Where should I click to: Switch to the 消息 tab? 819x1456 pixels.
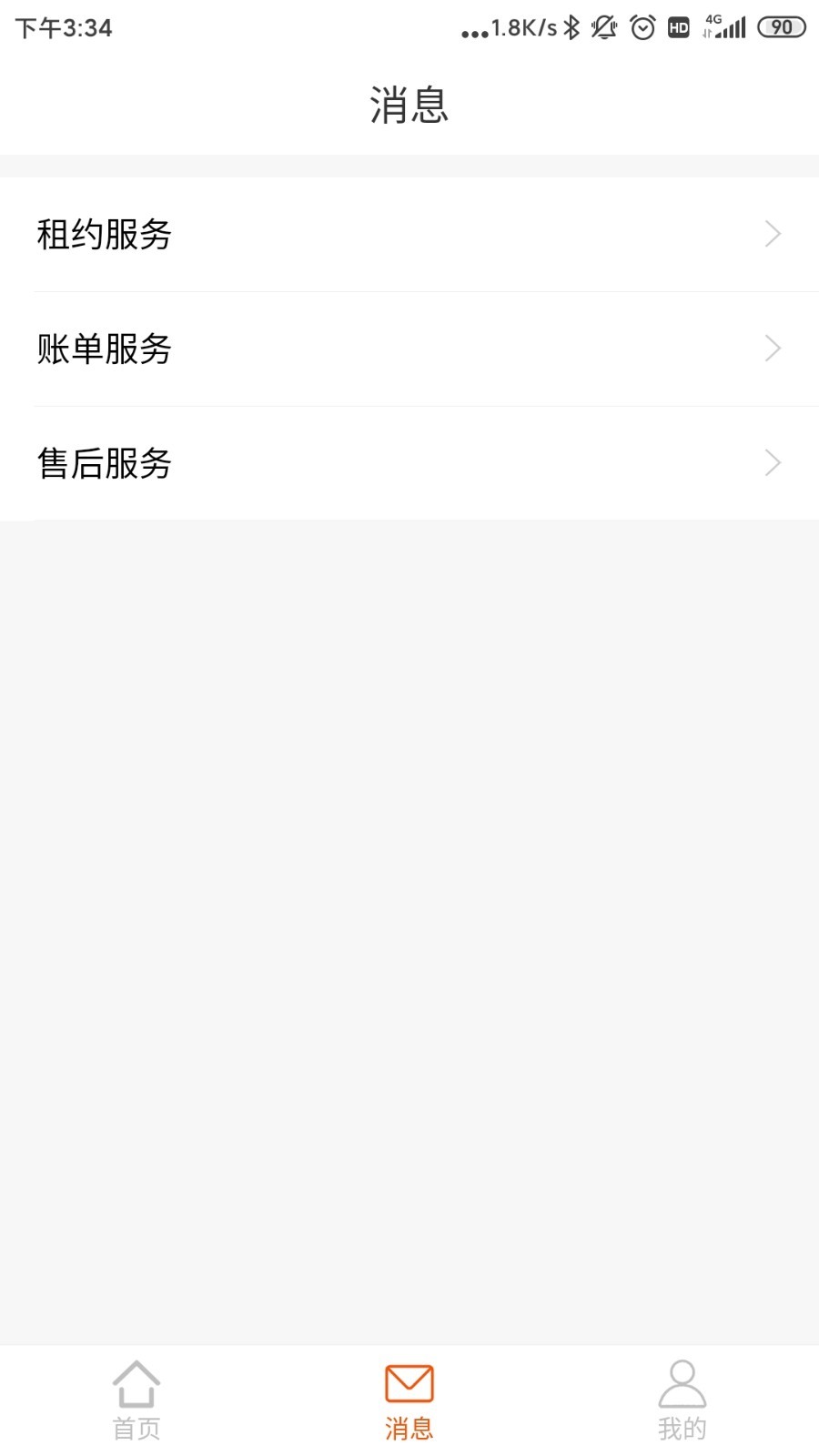tap(409, 1401)
